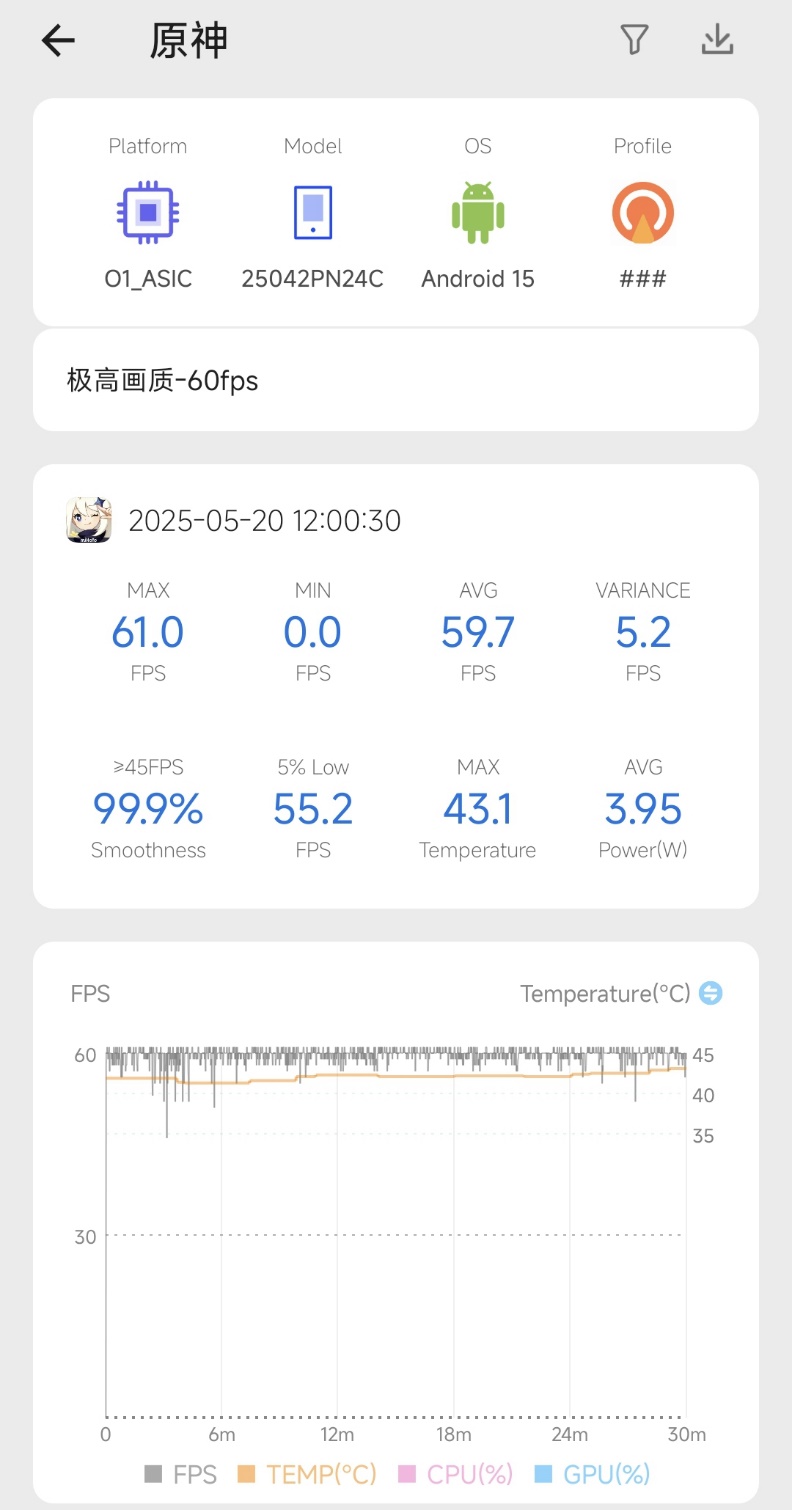Enable the GPU(%) series in legend

click(x=592, y=1474)
